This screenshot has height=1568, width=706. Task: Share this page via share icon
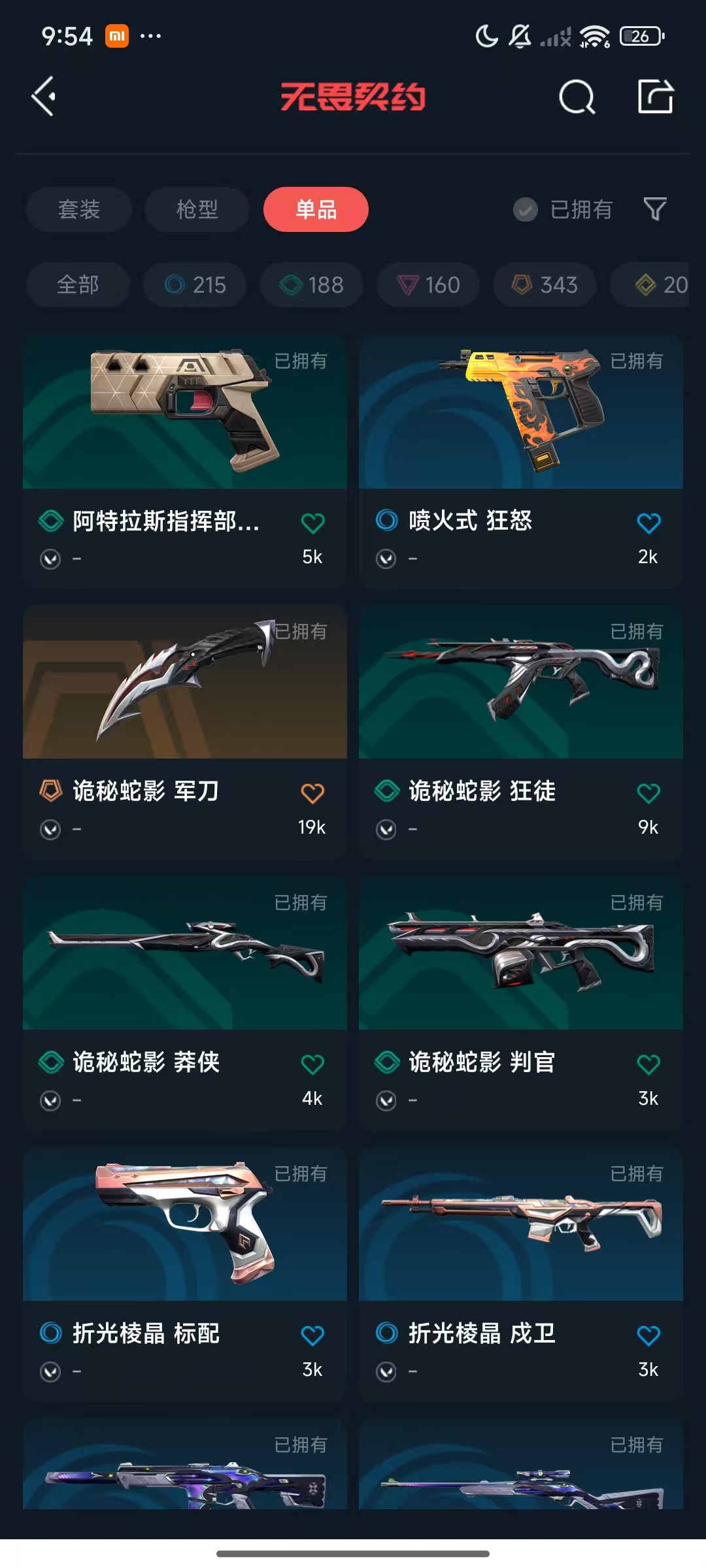[x=655, y=97]
